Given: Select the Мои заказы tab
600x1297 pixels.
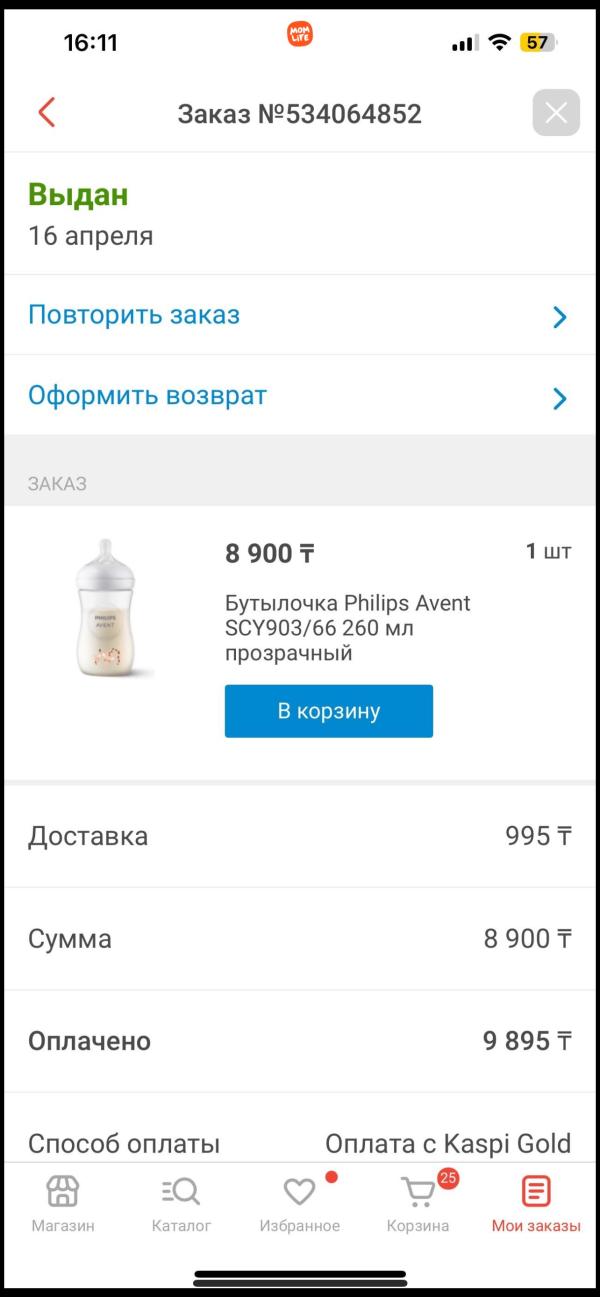Looking at the screenshot, I should 536,1204.
